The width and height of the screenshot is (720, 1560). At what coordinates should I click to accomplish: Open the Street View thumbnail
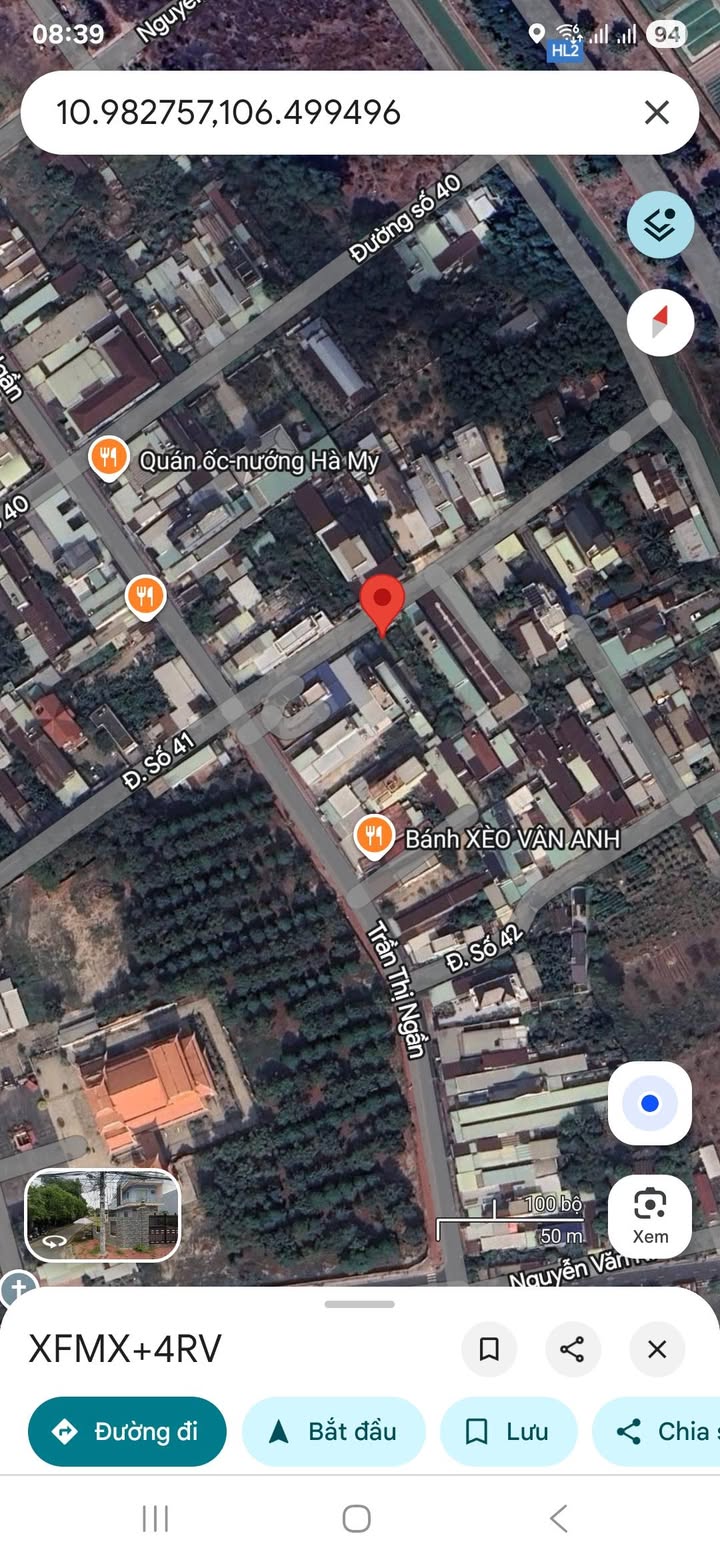coord(102,1215)
